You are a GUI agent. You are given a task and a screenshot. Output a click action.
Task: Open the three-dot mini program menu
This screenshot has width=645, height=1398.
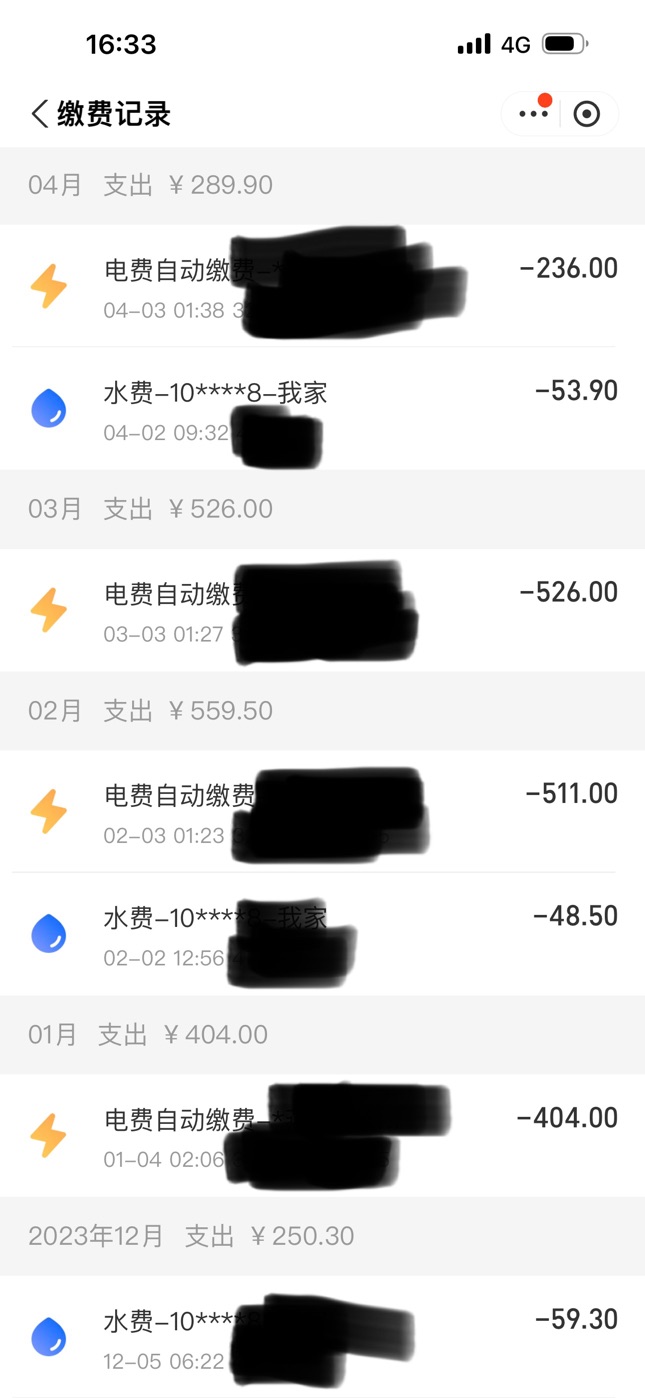tap(534, 113)
